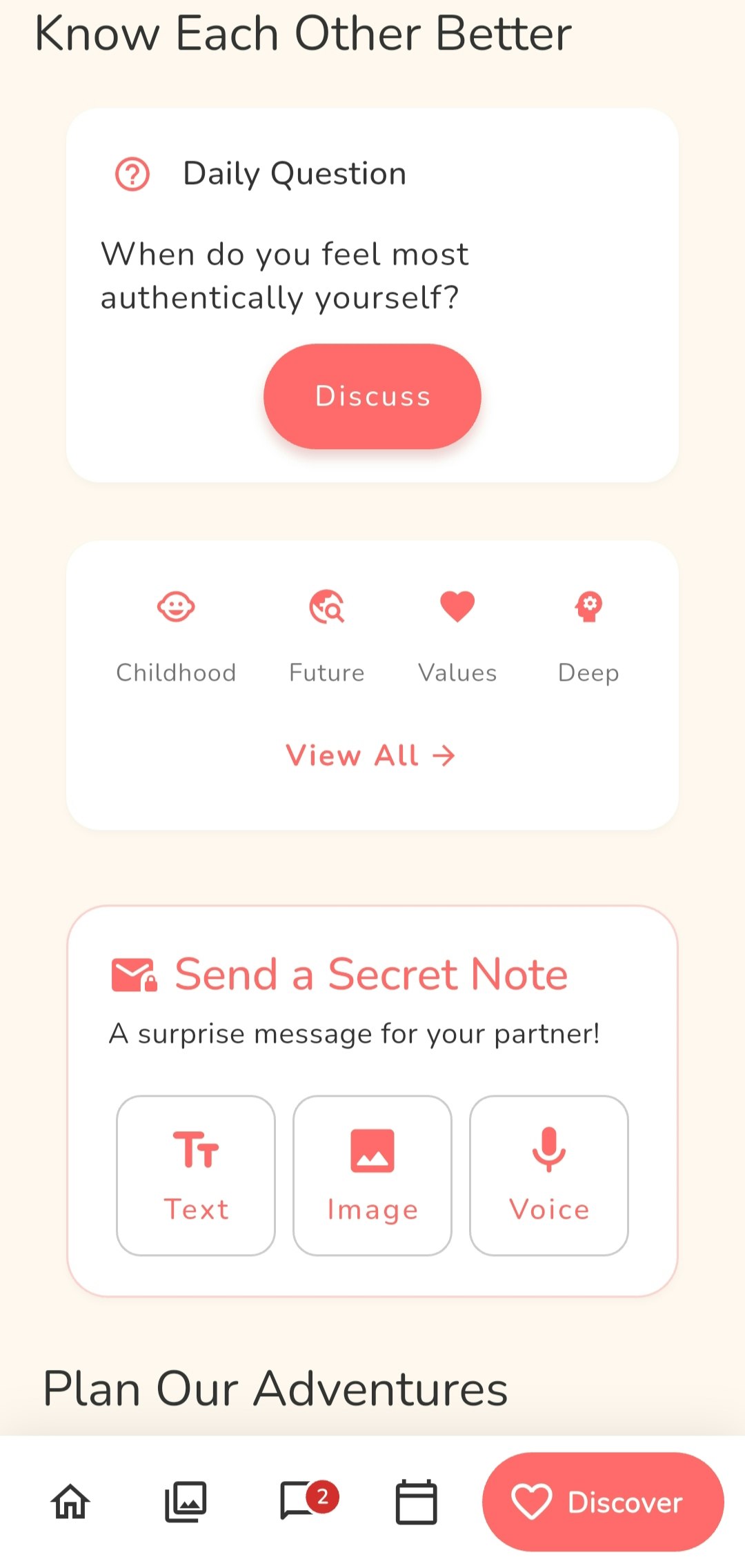Expand View All question categories

[x=371, y=756]
